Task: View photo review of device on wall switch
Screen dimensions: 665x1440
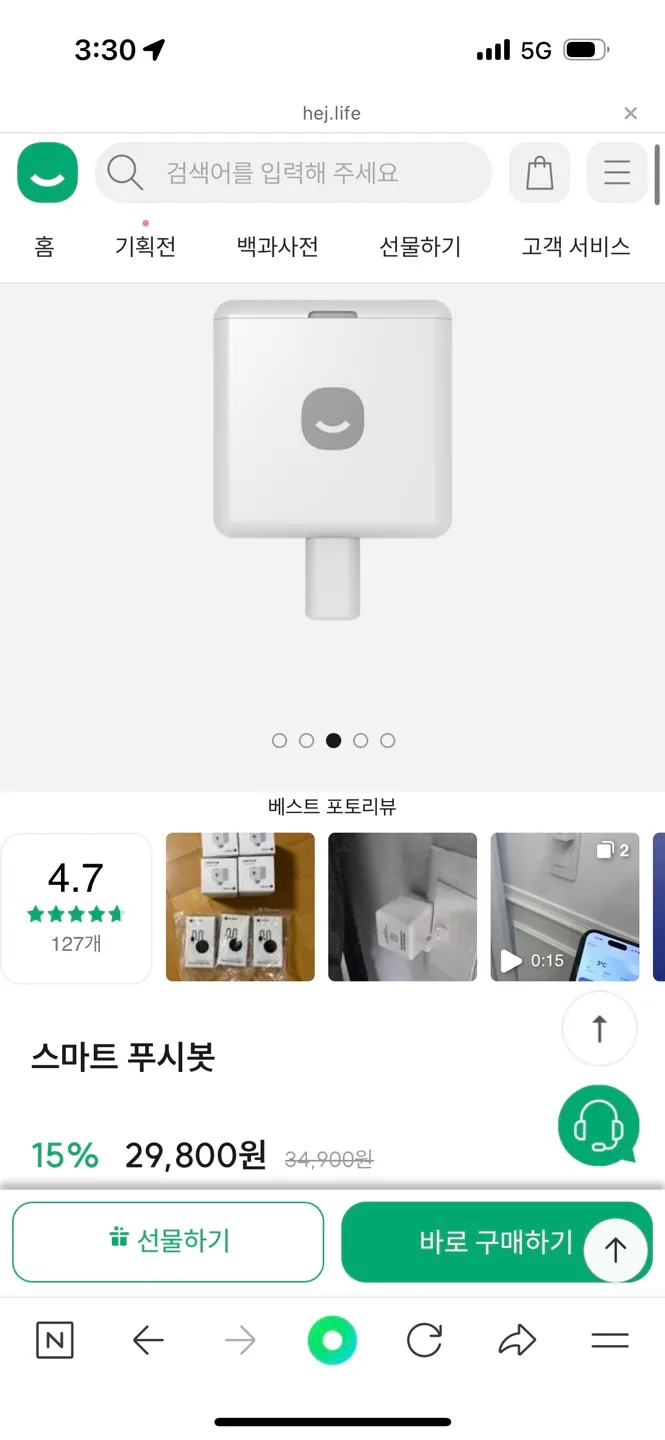Action: pyautogui.click(x=402, y=907)
